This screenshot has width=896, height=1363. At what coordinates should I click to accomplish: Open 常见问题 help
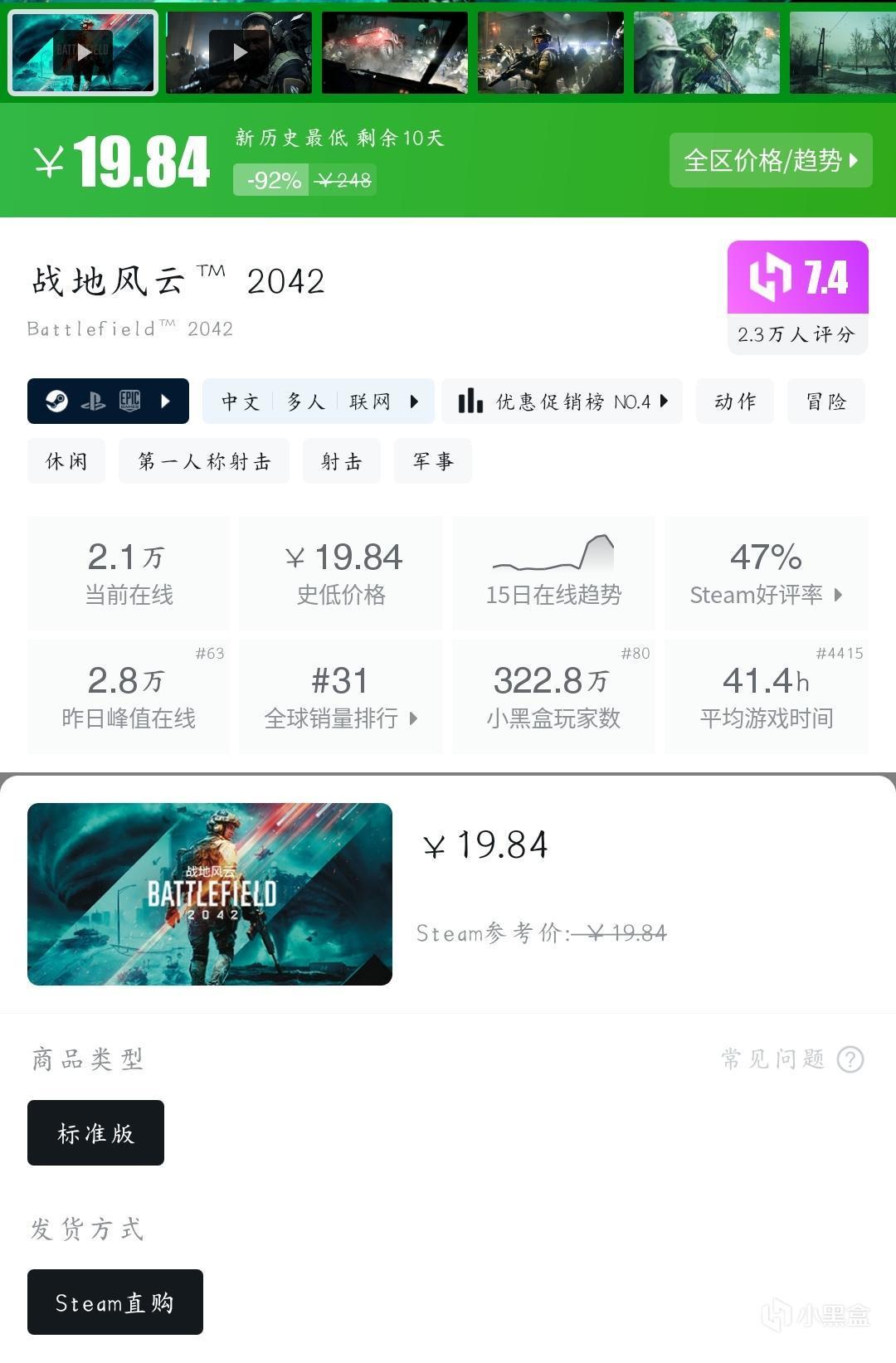792,1059
